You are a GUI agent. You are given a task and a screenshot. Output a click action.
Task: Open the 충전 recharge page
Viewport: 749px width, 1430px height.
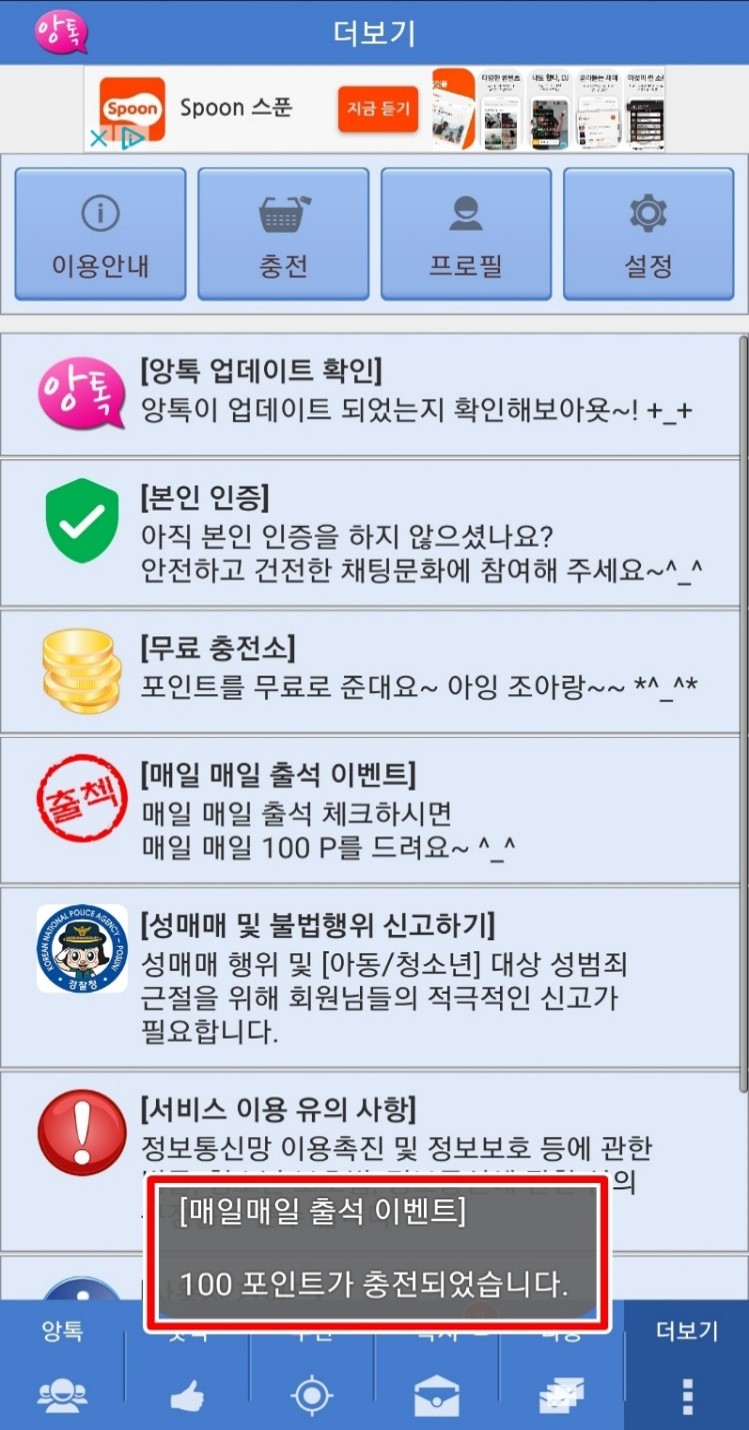pos(283,234)
